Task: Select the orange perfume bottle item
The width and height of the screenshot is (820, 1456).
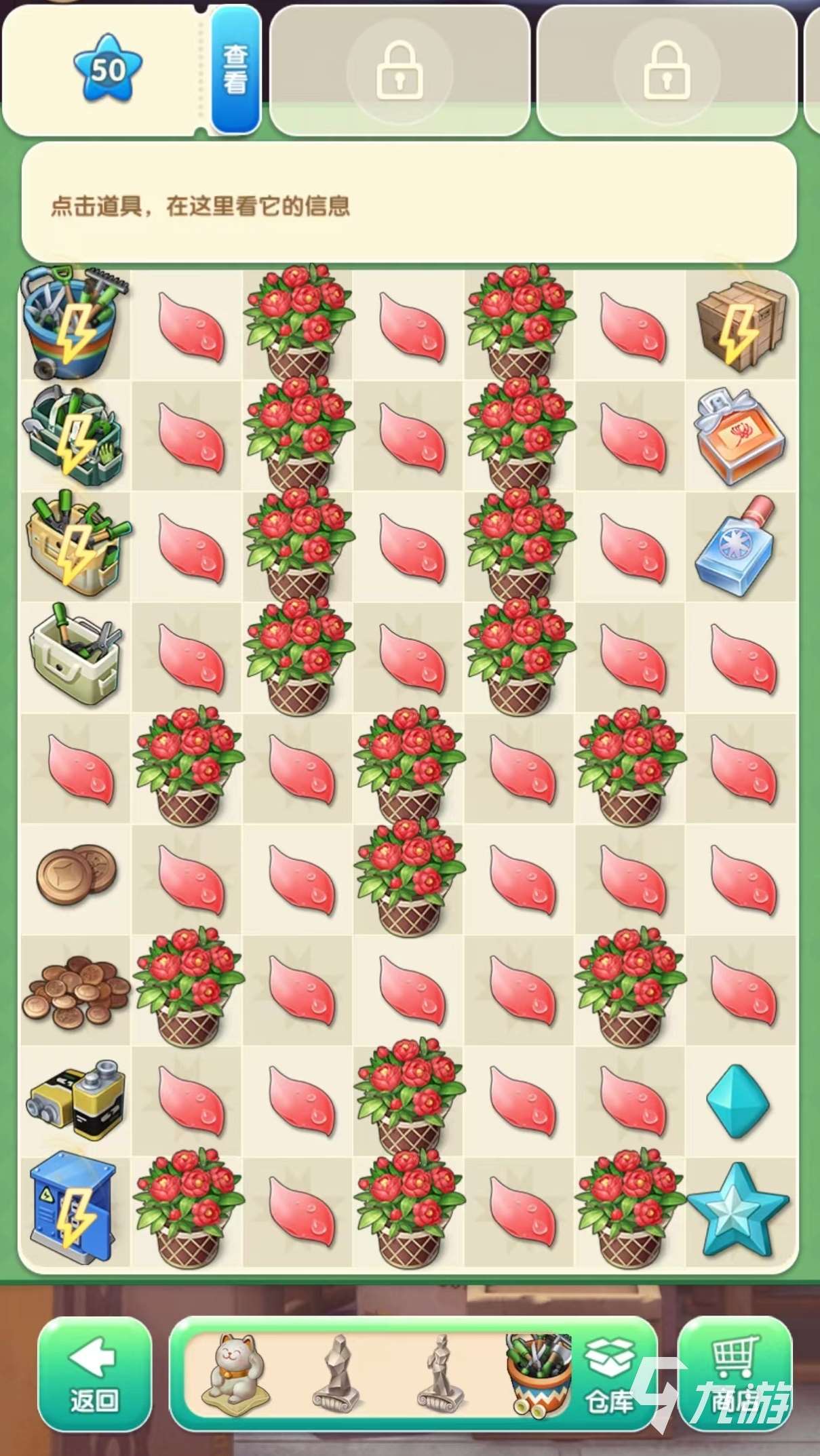Action: (x=739, y=435)
